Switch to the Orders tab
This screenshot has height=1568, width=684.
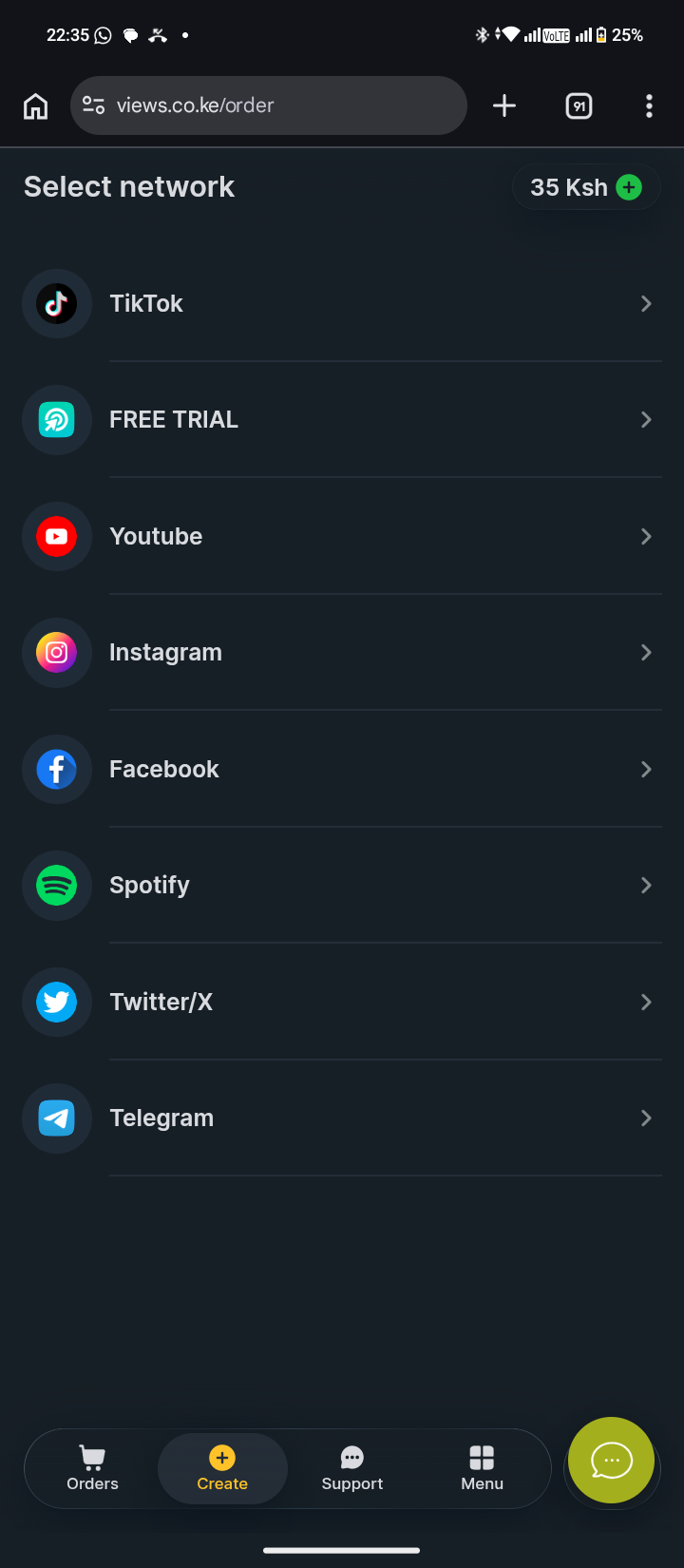tap(92, 1468)
